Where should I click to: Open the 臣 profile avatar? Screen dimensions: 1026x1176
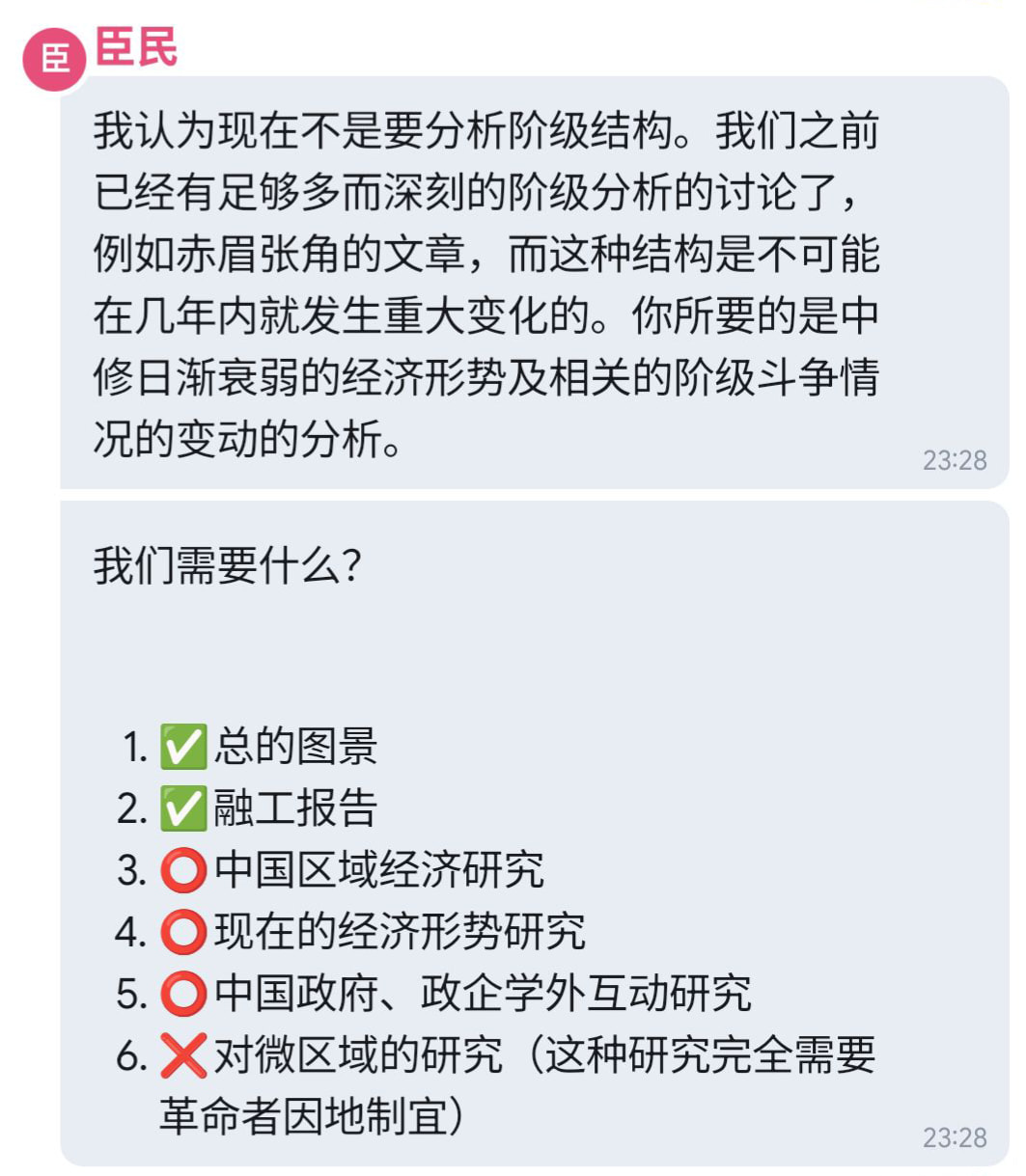tap(55, 59)
